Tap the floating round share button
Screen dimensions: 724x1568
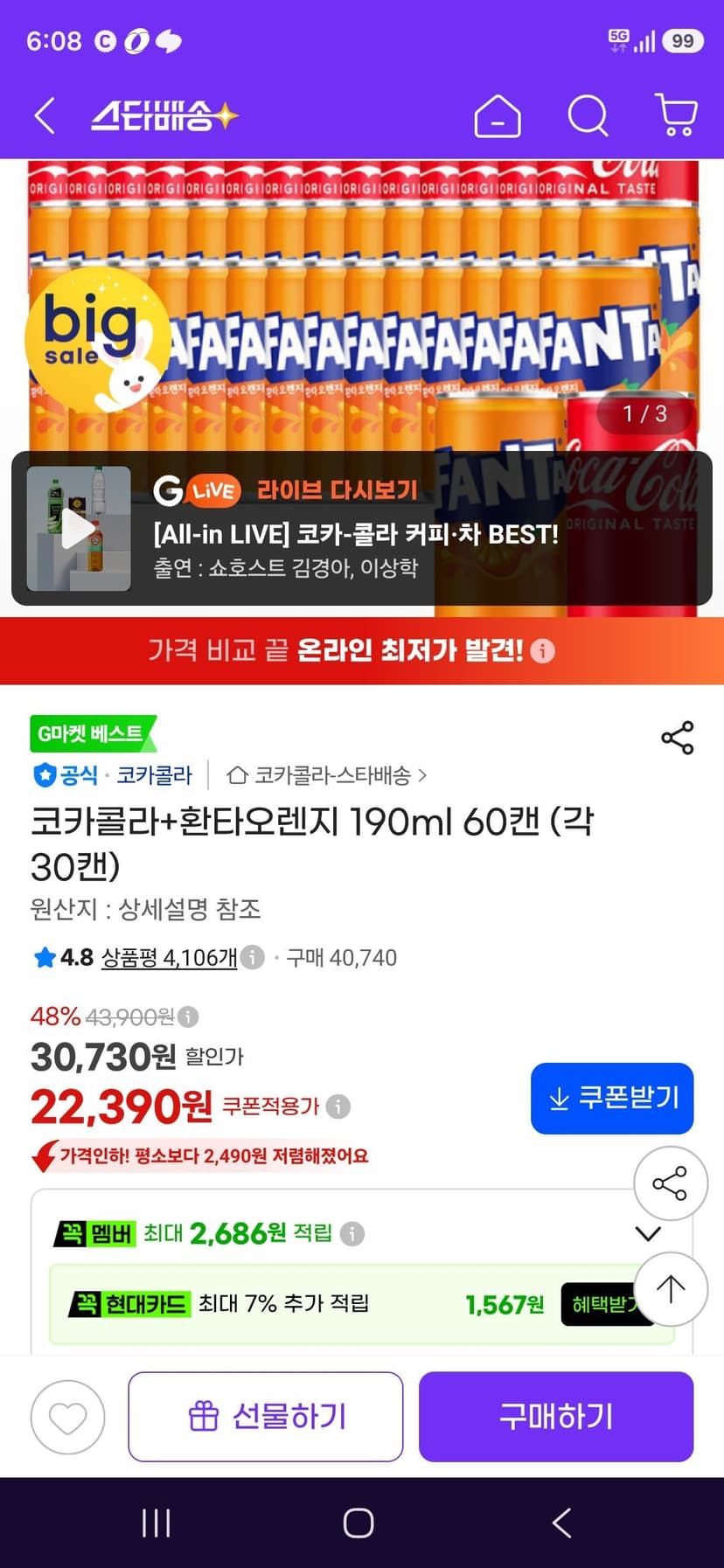671,1183
